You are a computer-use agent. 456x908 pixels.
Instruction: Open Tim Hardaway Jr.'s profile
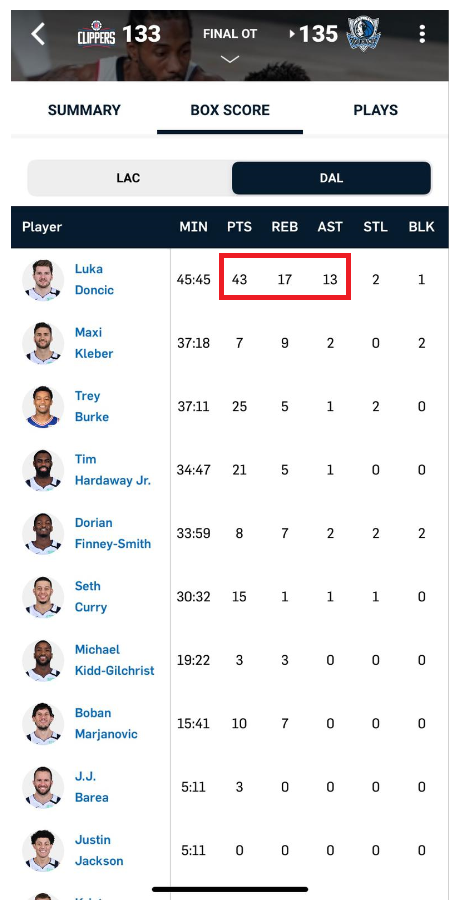(112, 470)
